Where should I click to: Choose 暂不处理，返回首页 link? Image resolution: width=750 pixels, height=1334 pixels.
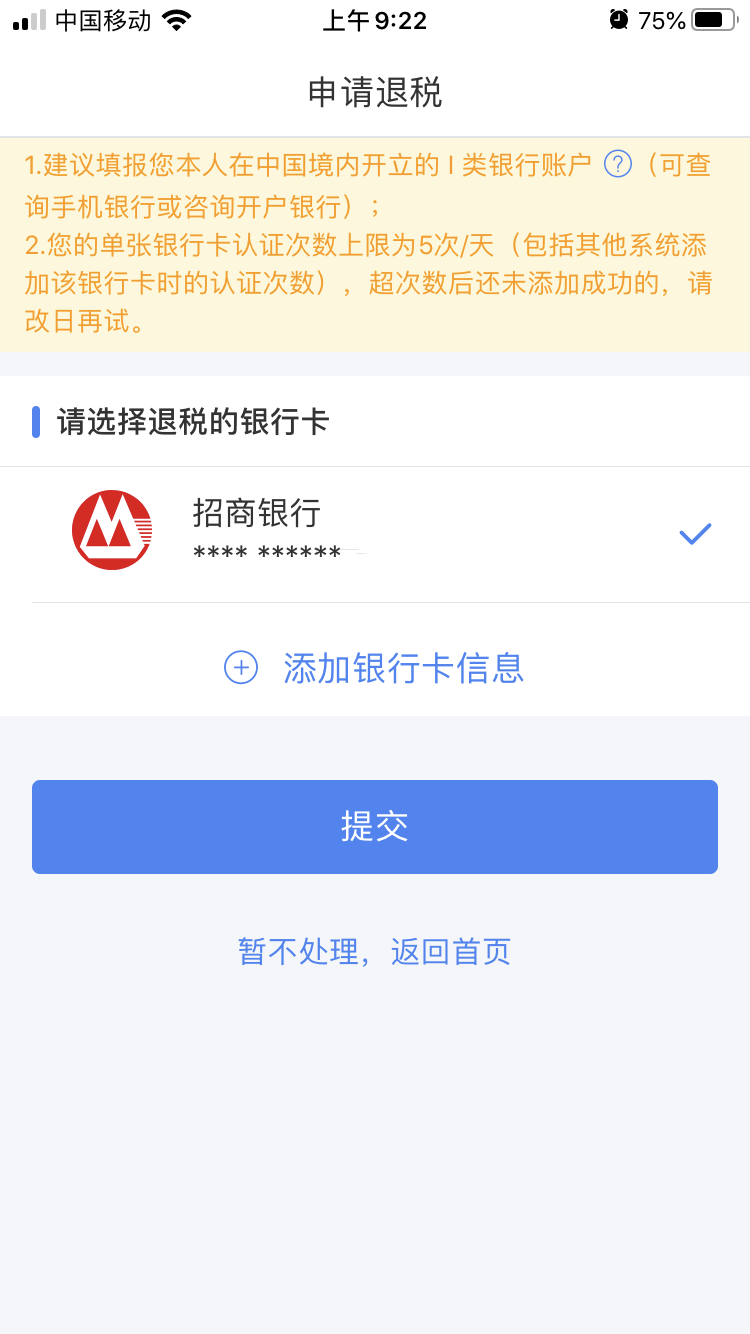pyautogui.click(x=375, y=951)
